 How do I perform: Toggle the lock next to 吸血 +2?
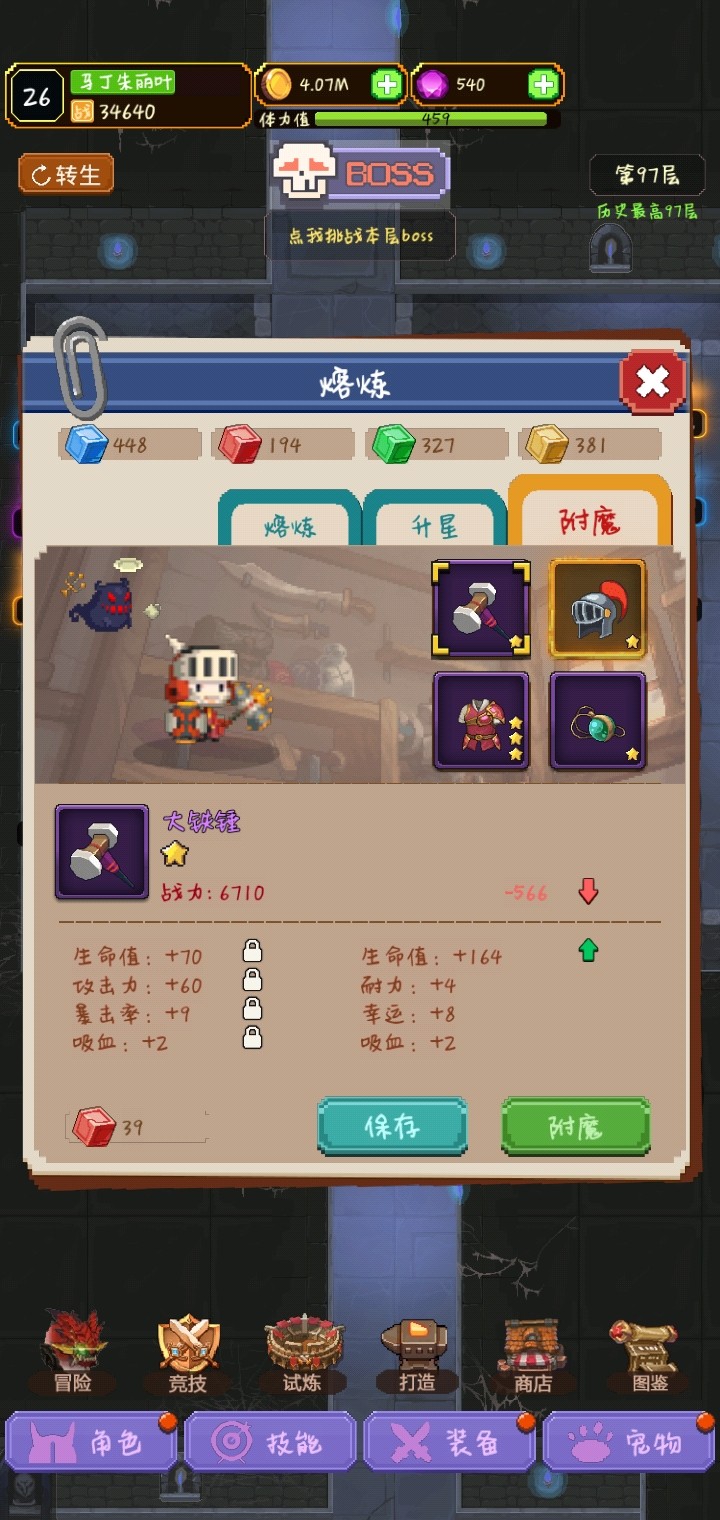click(253, 1038)
